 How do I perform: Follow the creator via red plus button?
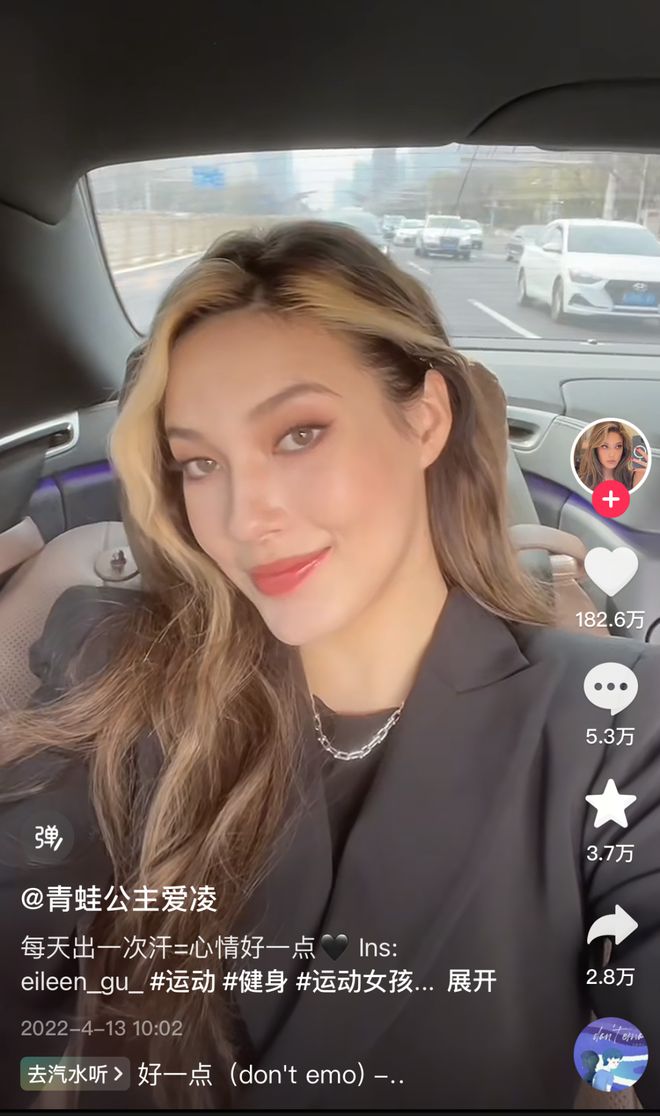click(x=611, y=500)
